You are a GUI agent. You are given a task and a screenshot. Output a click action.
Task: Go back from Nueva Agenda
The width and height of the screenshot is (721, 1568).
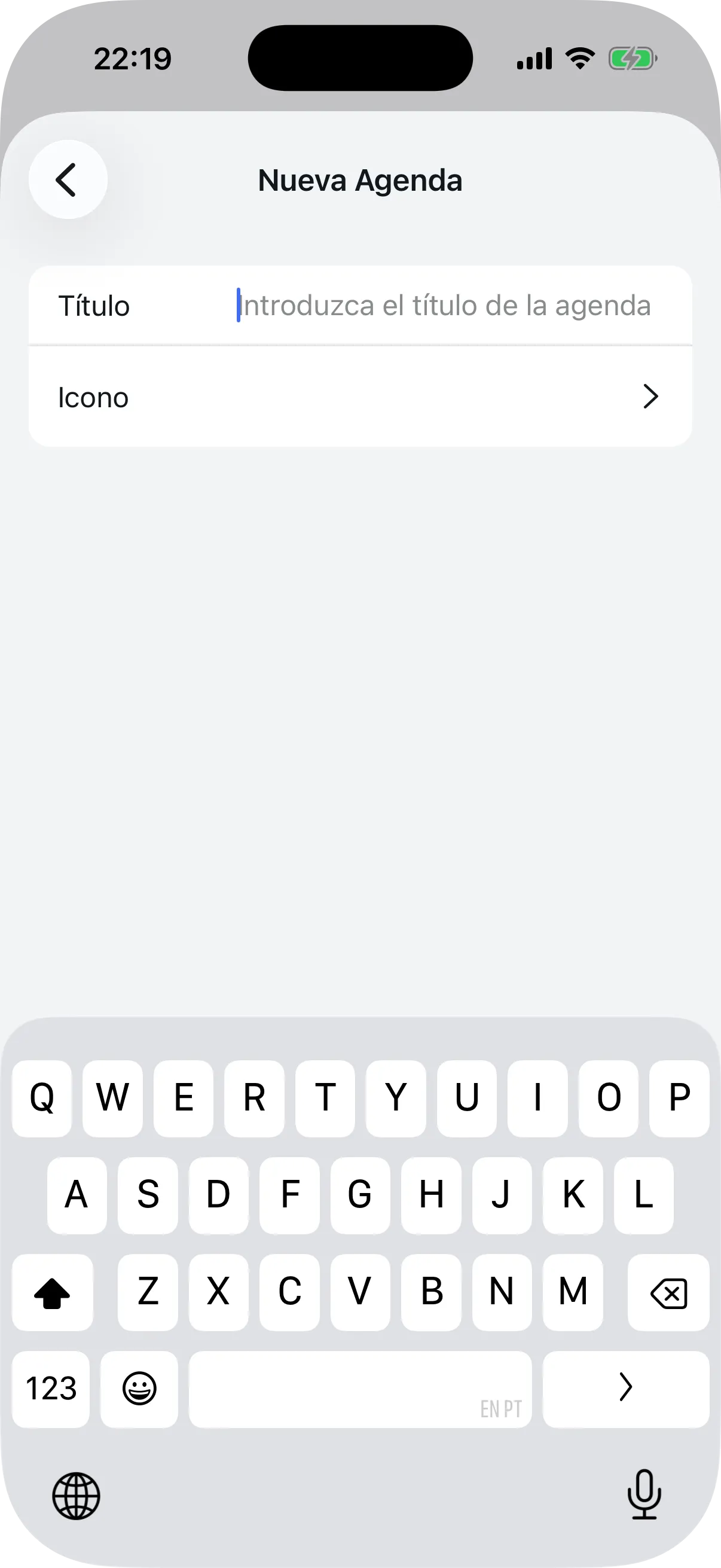click(68, 179)
